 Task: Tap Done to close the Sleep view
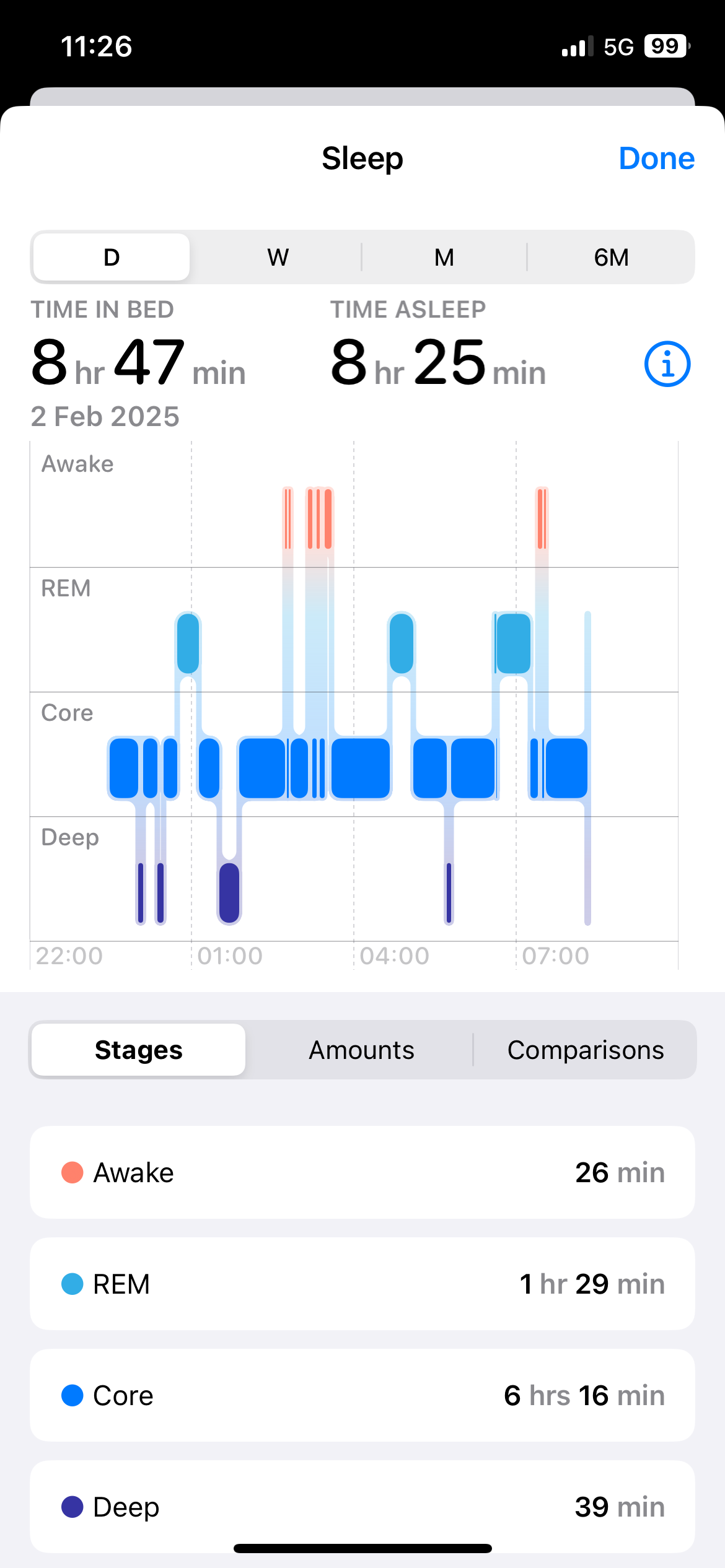pos(656,159)
